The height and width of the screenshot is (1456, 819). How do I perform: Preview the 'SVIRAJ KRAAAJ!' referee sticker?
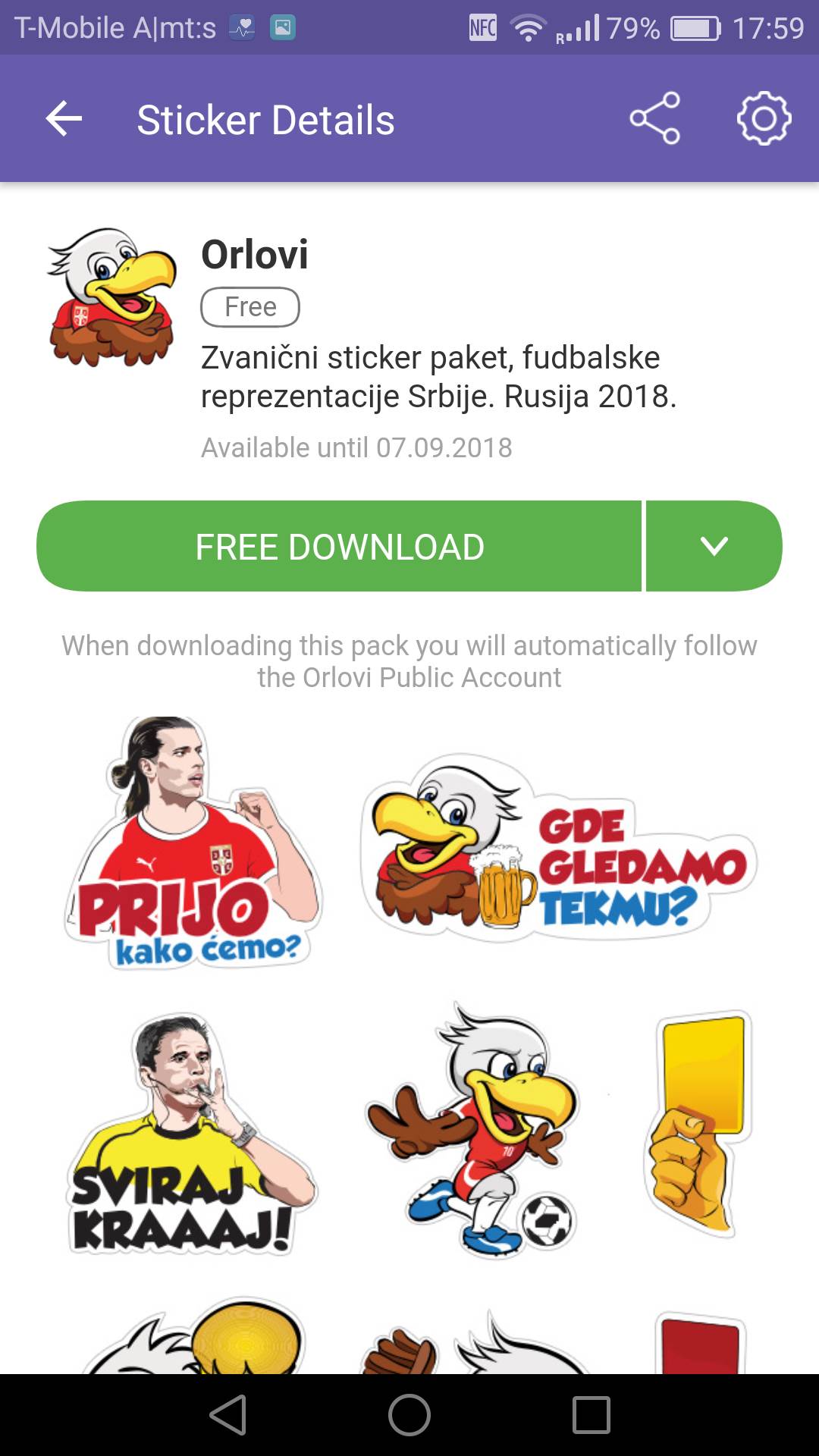(190, 1134)
